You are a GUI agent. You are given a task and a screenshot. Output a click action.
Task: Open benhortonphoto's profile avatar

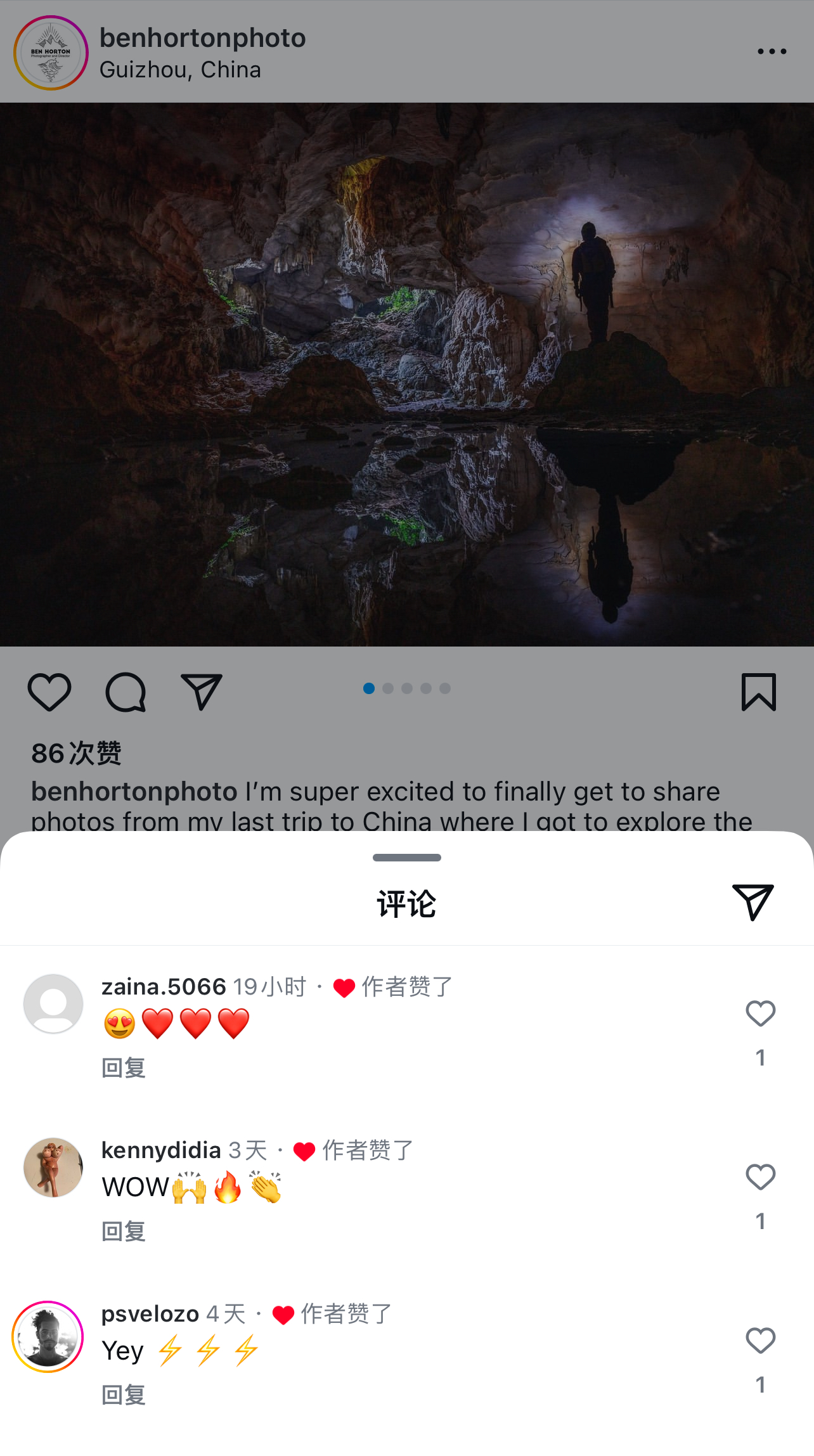pyautogui.click(x=51, y=53)
